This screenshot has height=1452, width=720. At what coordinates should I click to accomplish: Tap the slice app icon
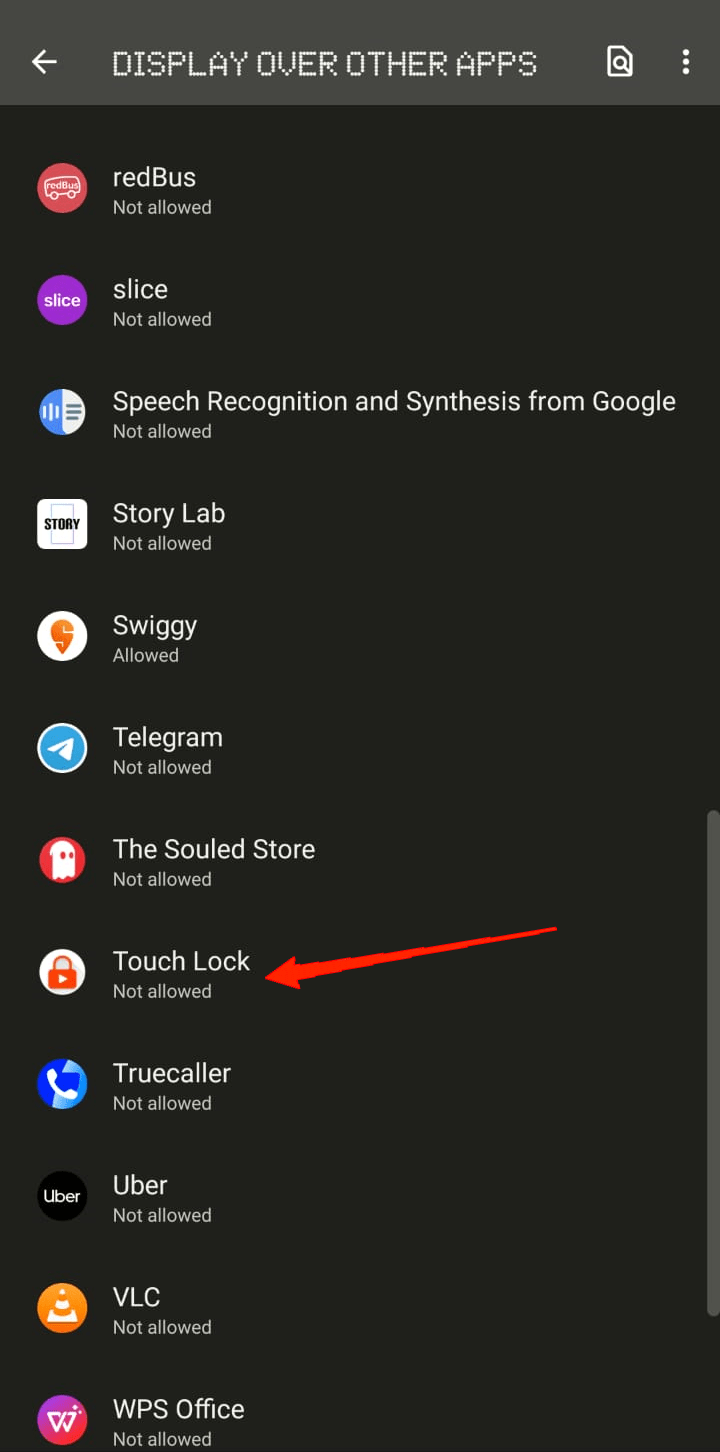[62, 300]
